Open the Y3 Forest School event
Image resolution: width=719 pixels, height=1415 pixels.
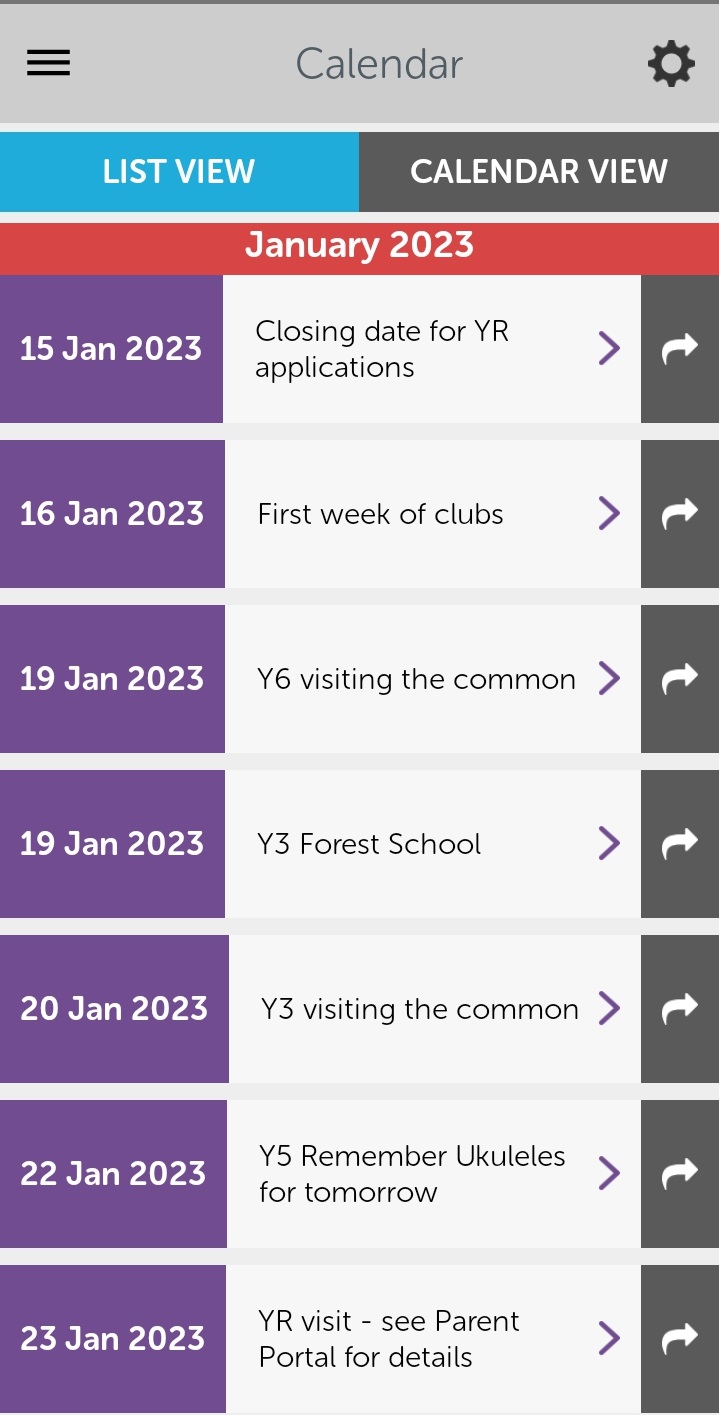[432, 844]
